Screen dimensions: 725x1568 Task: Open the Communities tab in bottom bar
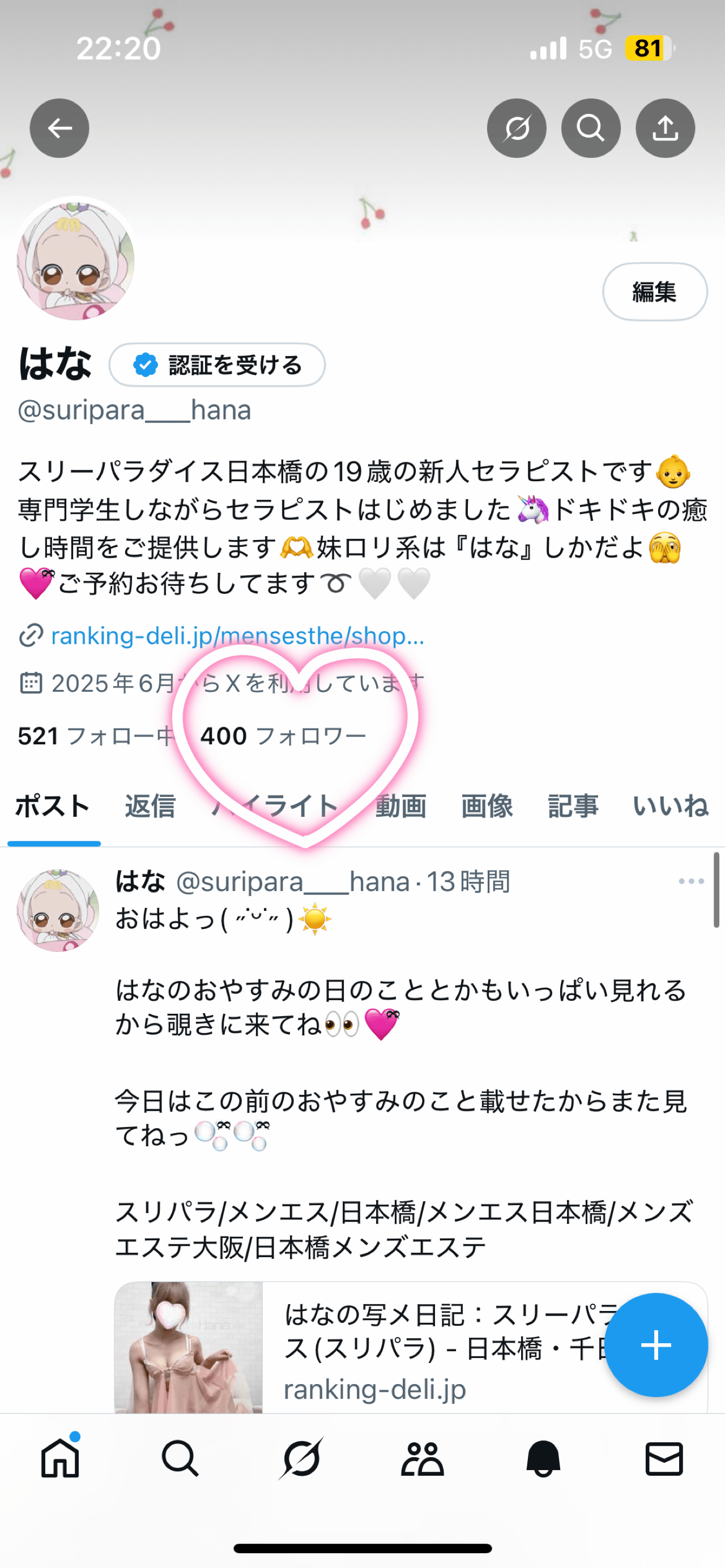422,1459
